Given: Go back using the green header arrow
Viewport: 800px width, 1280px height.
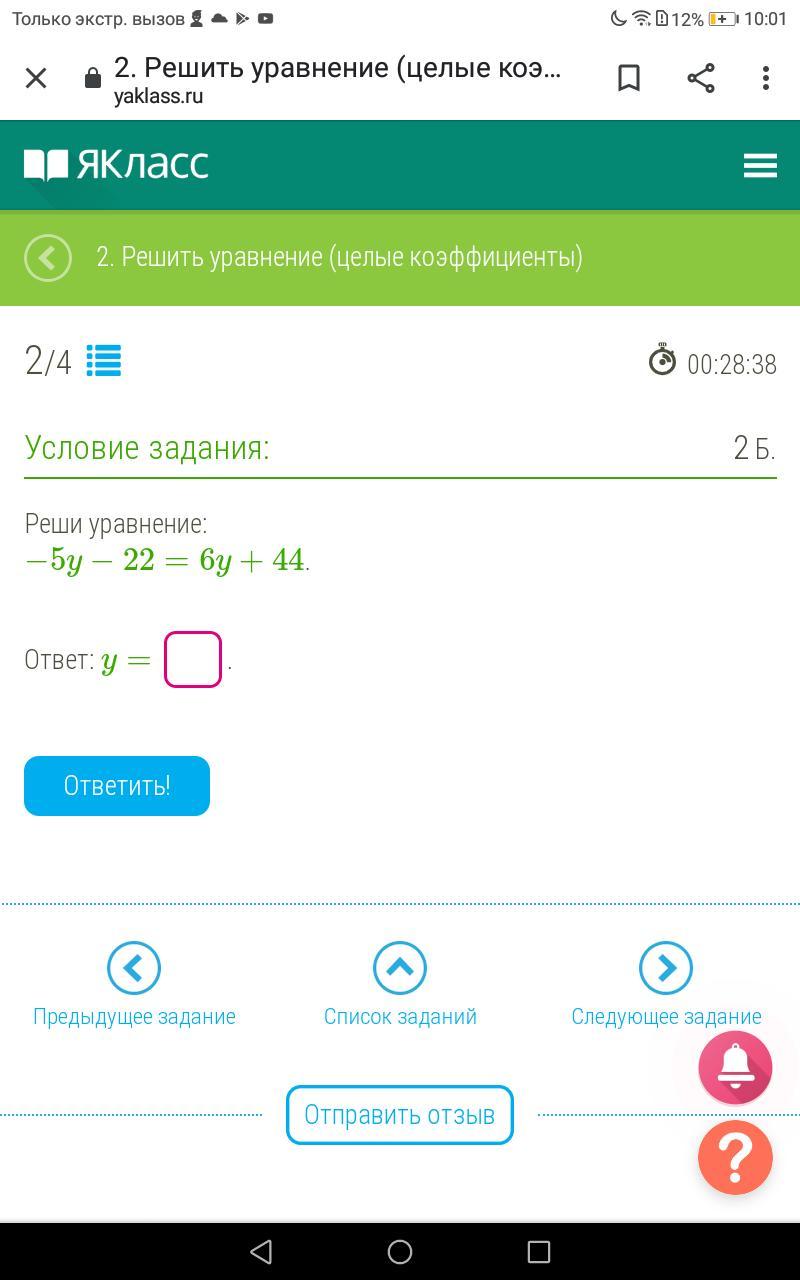Looking at the screenshot, I should pos(48,258).
